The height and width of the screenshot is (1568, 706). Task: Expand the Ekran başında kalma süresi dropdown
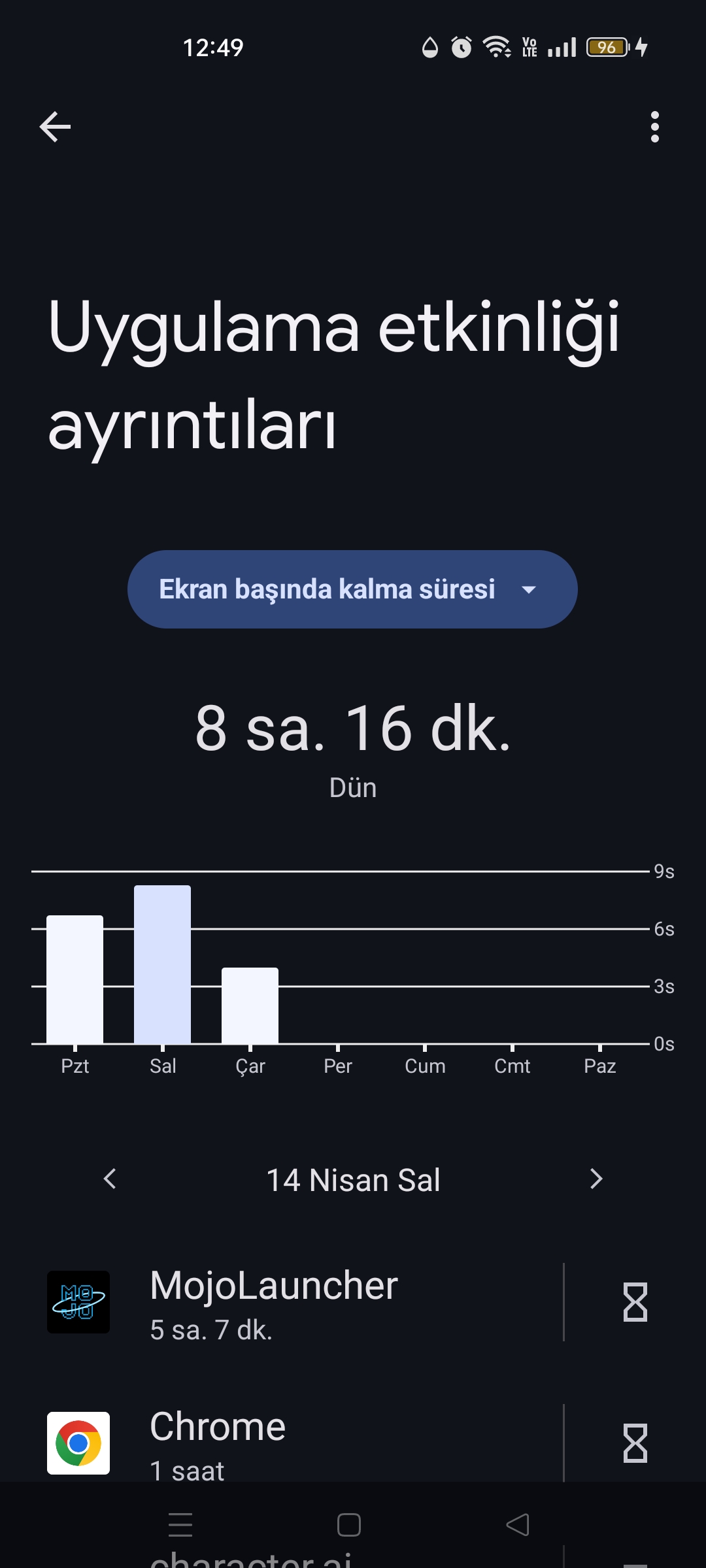tap(352, 589)
